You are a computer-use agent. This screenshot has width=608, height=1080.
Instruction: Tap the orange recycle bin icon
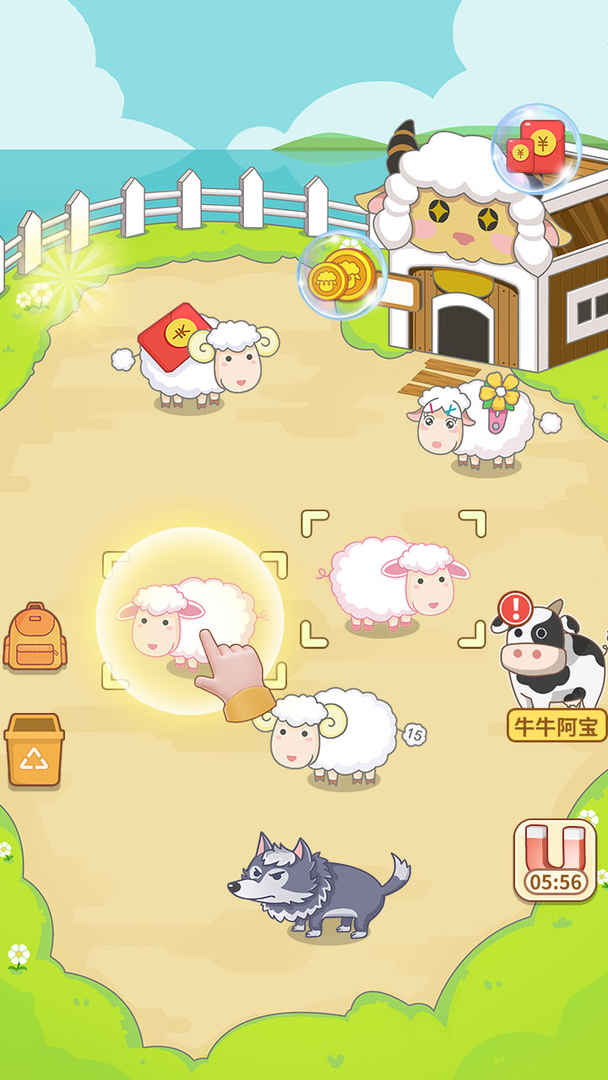pos(34,750)
